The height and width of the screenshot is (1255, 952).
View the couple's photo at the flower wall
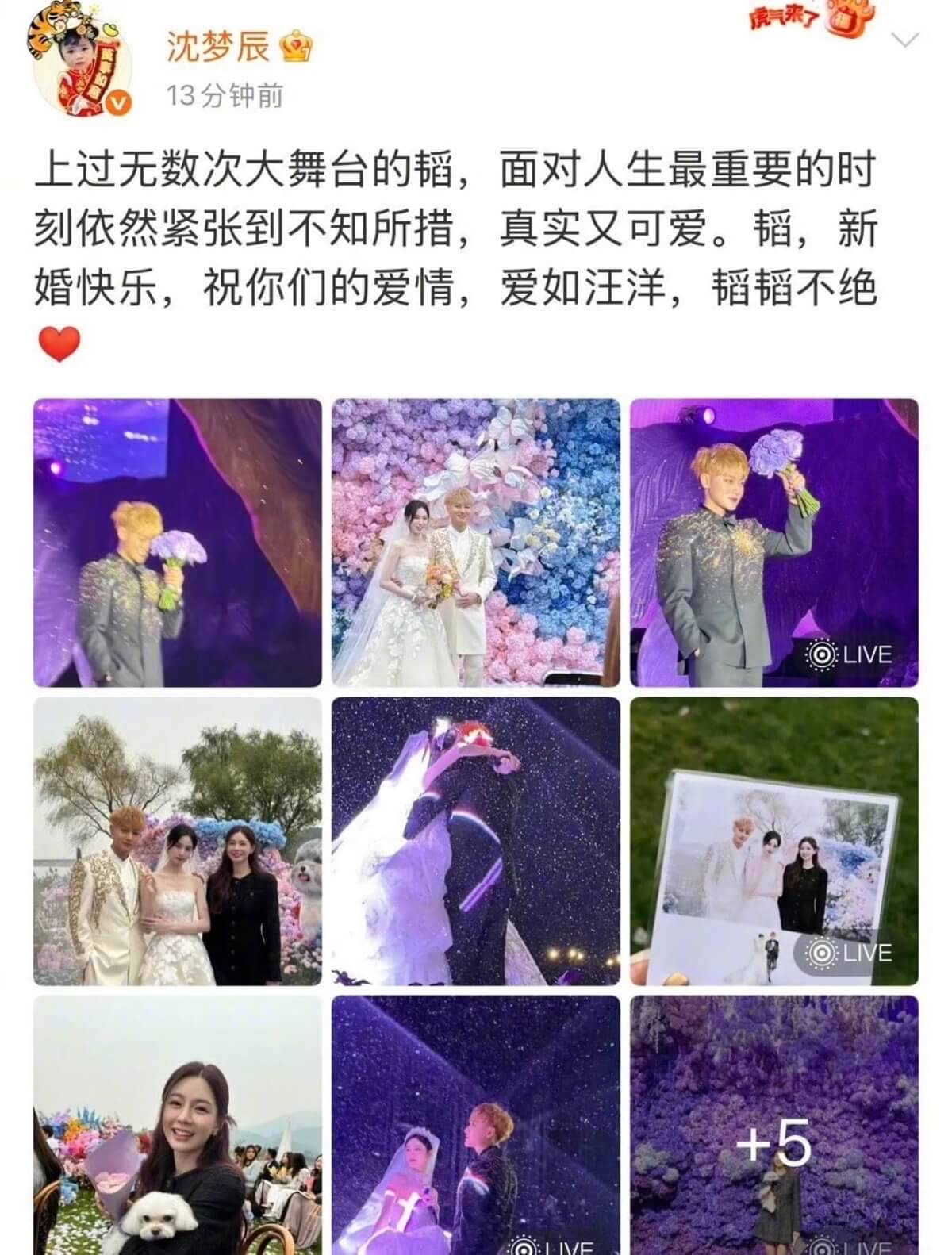[x=475, y=543]
